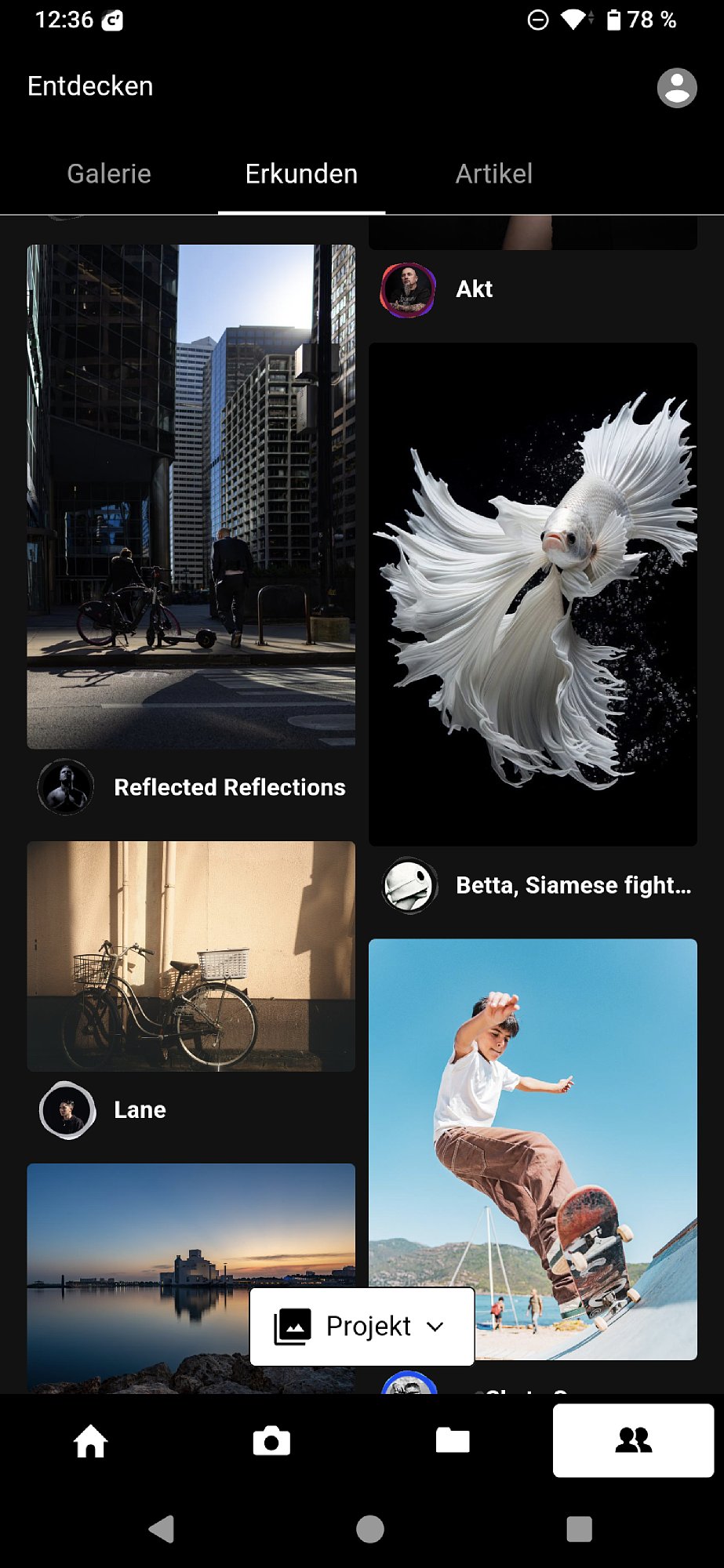The height and width of the screenshot is (1568, 724).
Task: Go to the home tab
Action: [90, 1441]
